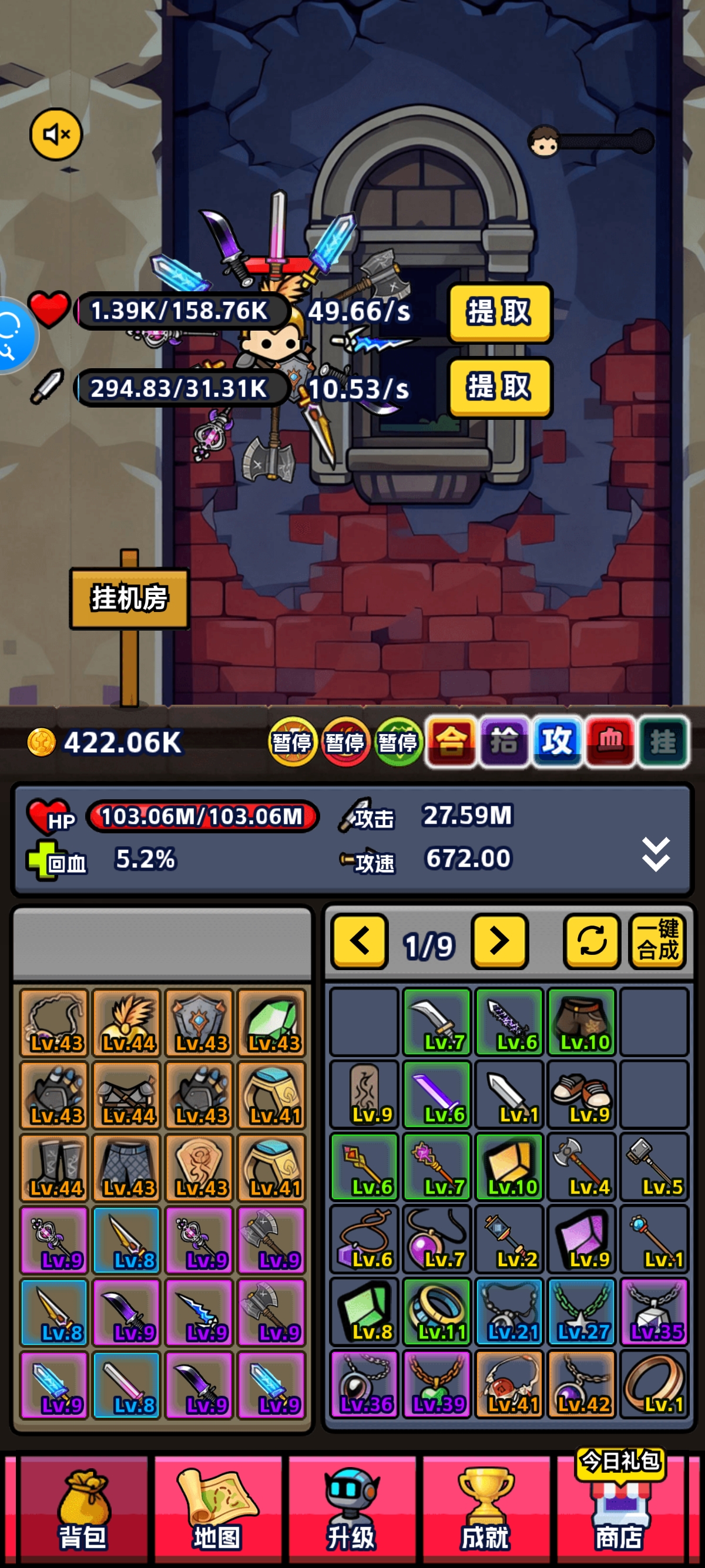Tap 提取 button next to HP rate
This screenshot has height=1568, width=705.
click(x=499, y=312)
